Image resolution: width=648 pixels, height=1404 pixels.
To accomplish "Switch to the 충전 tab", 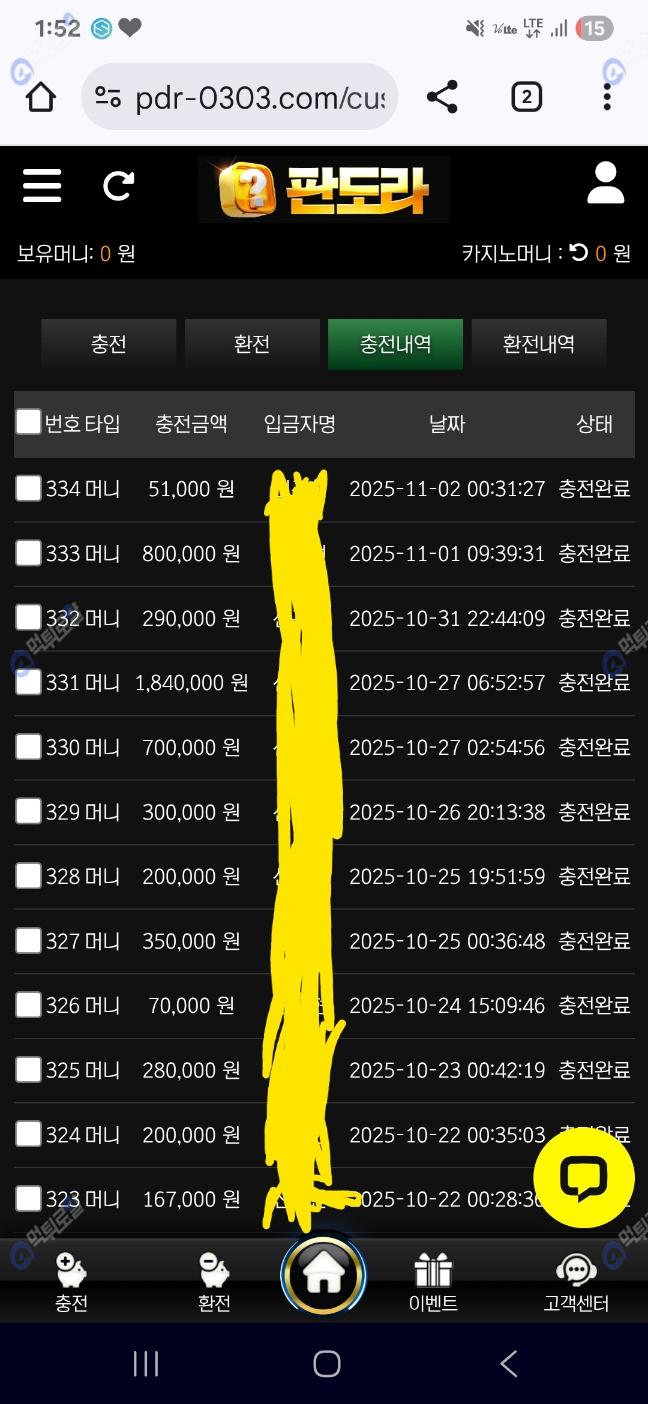I will click(108, 344).
